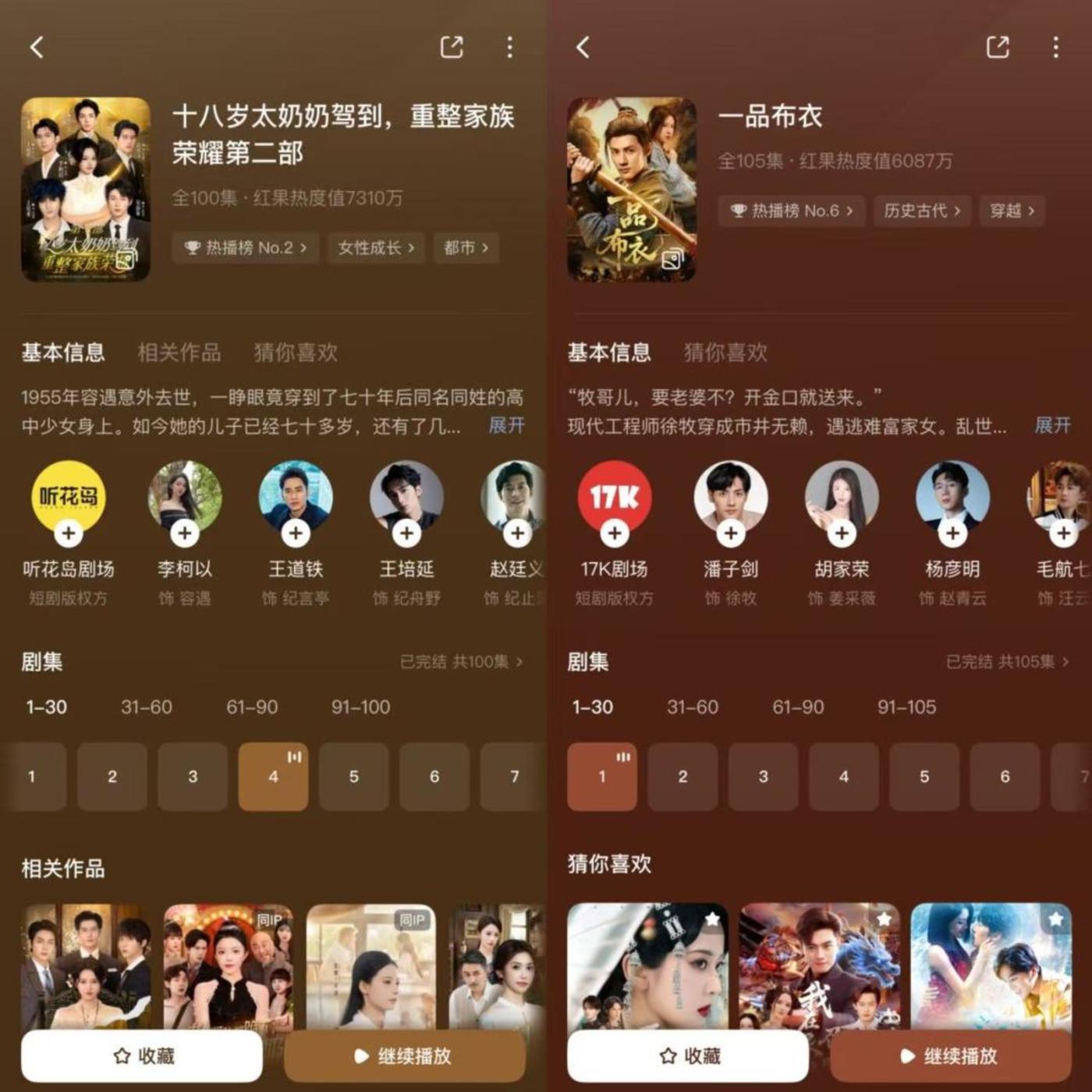The height and width of the screenshot is (1092, 1092).
Task: Play episode 5 of the 105-episode drama
Action: click(x=924, y=777)
